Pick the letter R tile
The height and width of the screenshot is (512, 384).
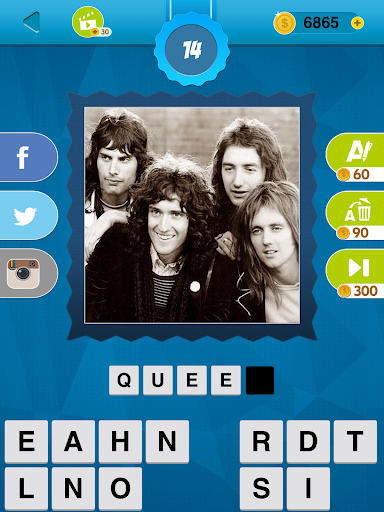point(261,442)
